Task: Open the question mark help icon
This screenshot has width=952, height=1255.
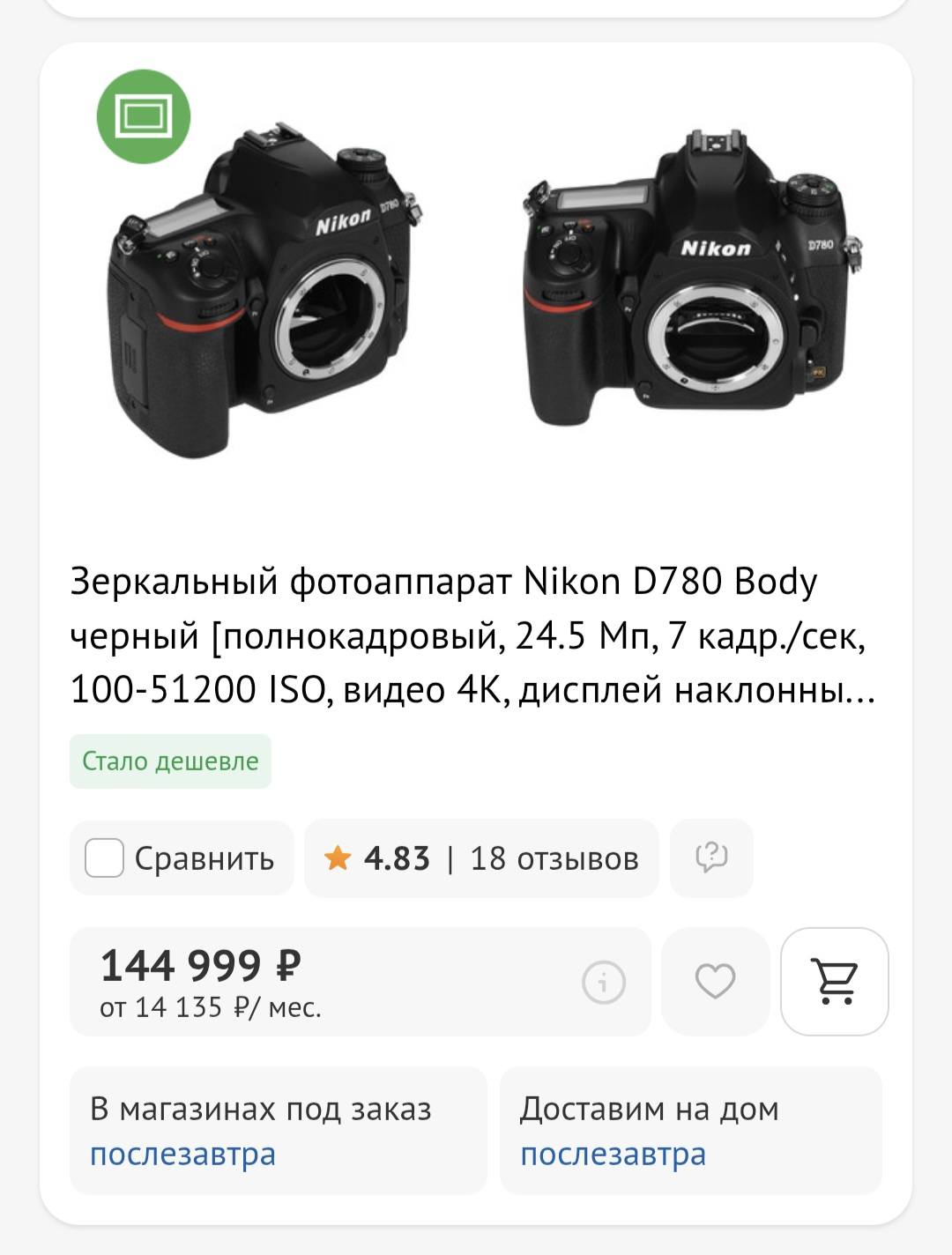Action: pyautogui.click(x=711, y=857)
